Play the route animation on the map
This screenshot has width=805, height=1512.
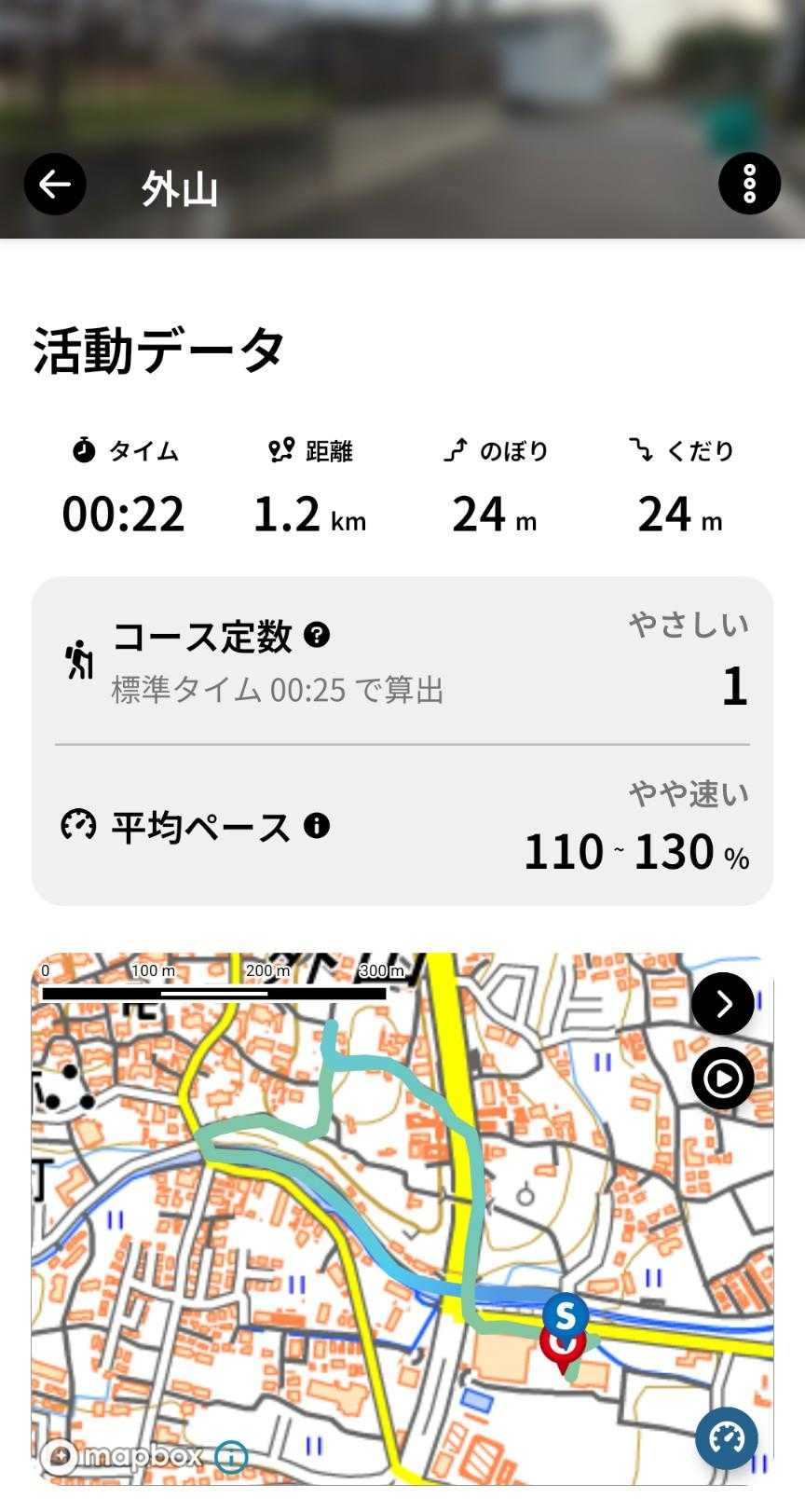coord(723,1079)
